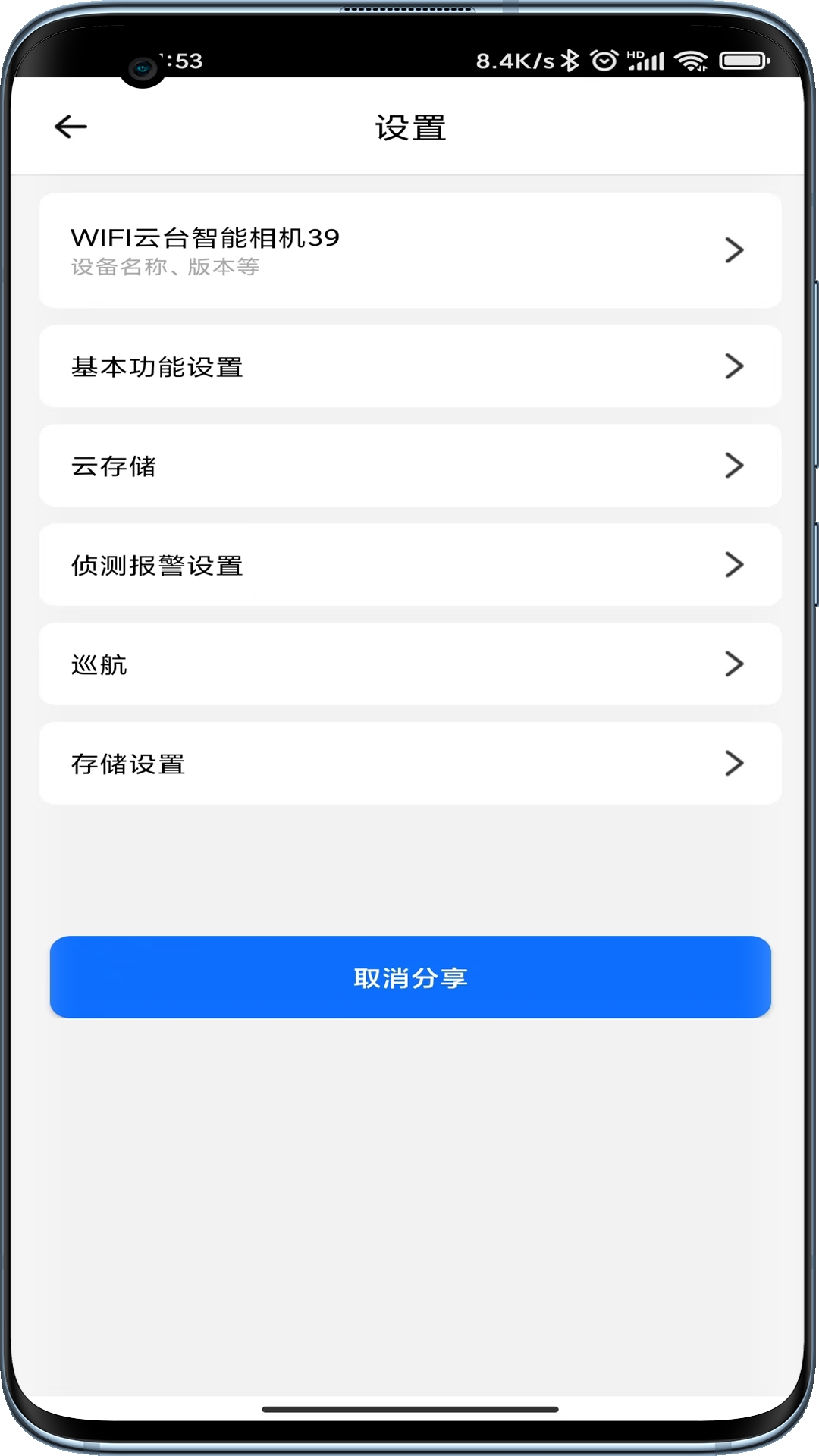Image resolution: width=819 pixels, height=1456 pixels.
Task: Tap the 取消分享 button
Action: tap(410, 977)
